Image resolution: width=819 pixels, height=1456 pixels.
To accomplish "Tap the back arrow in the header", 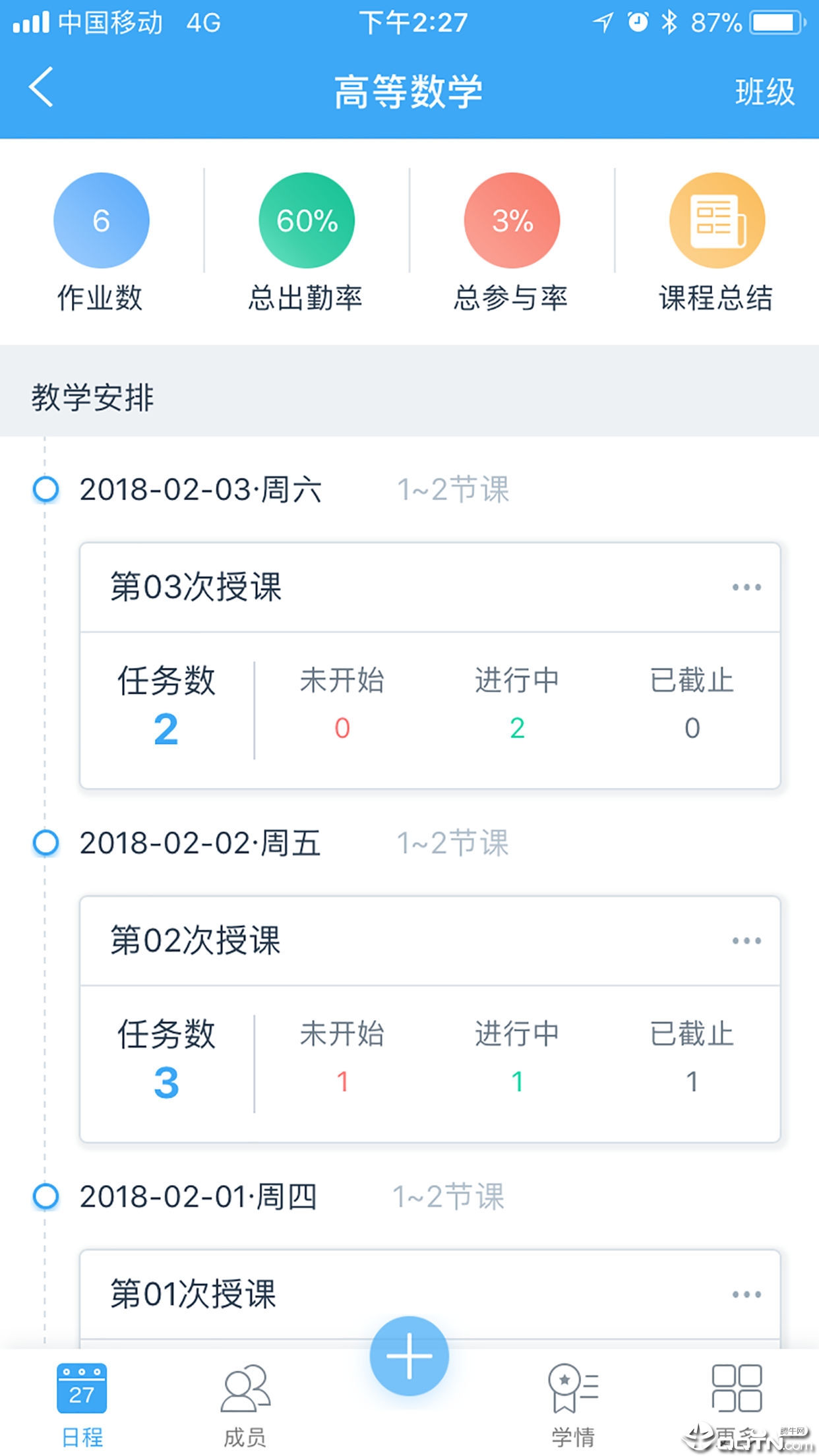I will [x=41, y=90].
